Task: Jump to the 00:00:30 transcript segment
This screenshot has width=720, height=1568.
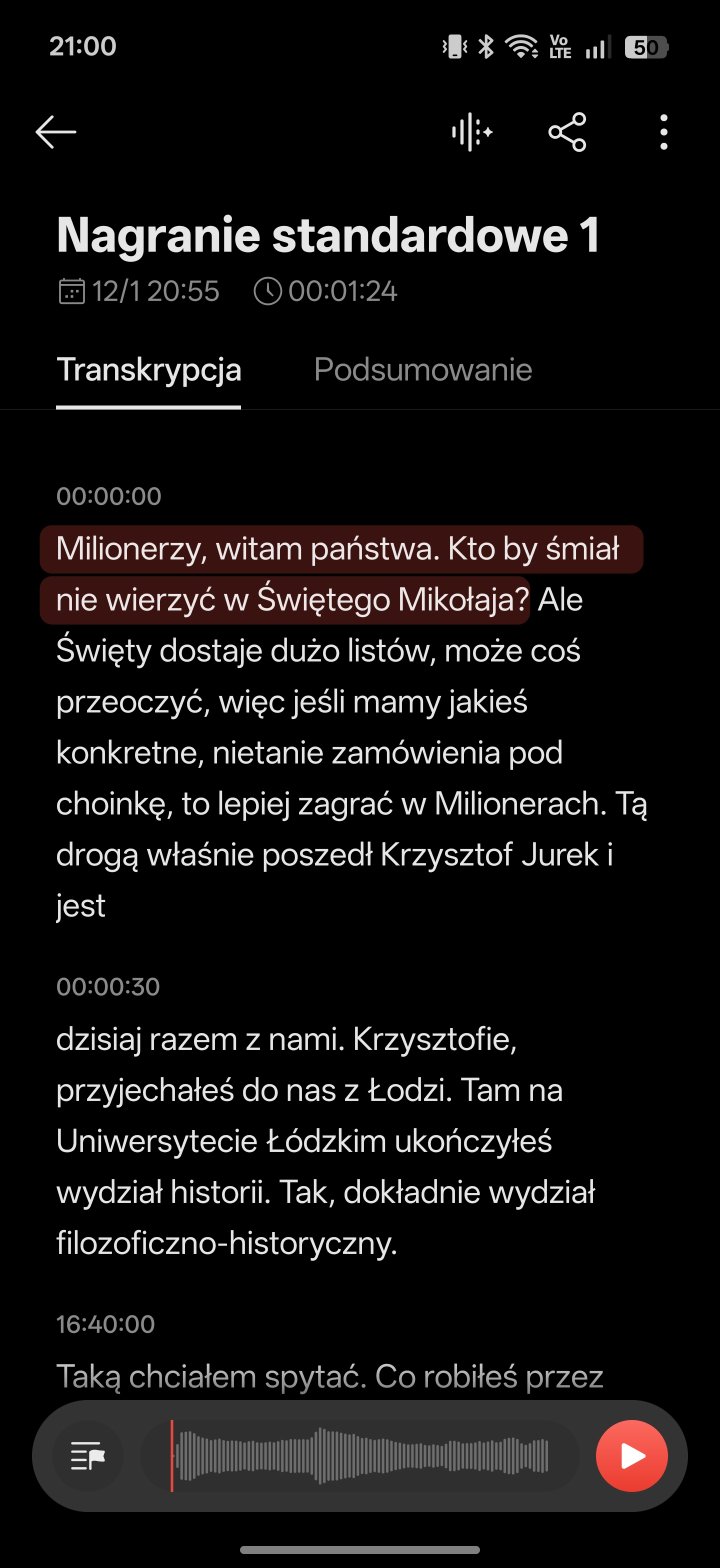Action: pos(108,986)
